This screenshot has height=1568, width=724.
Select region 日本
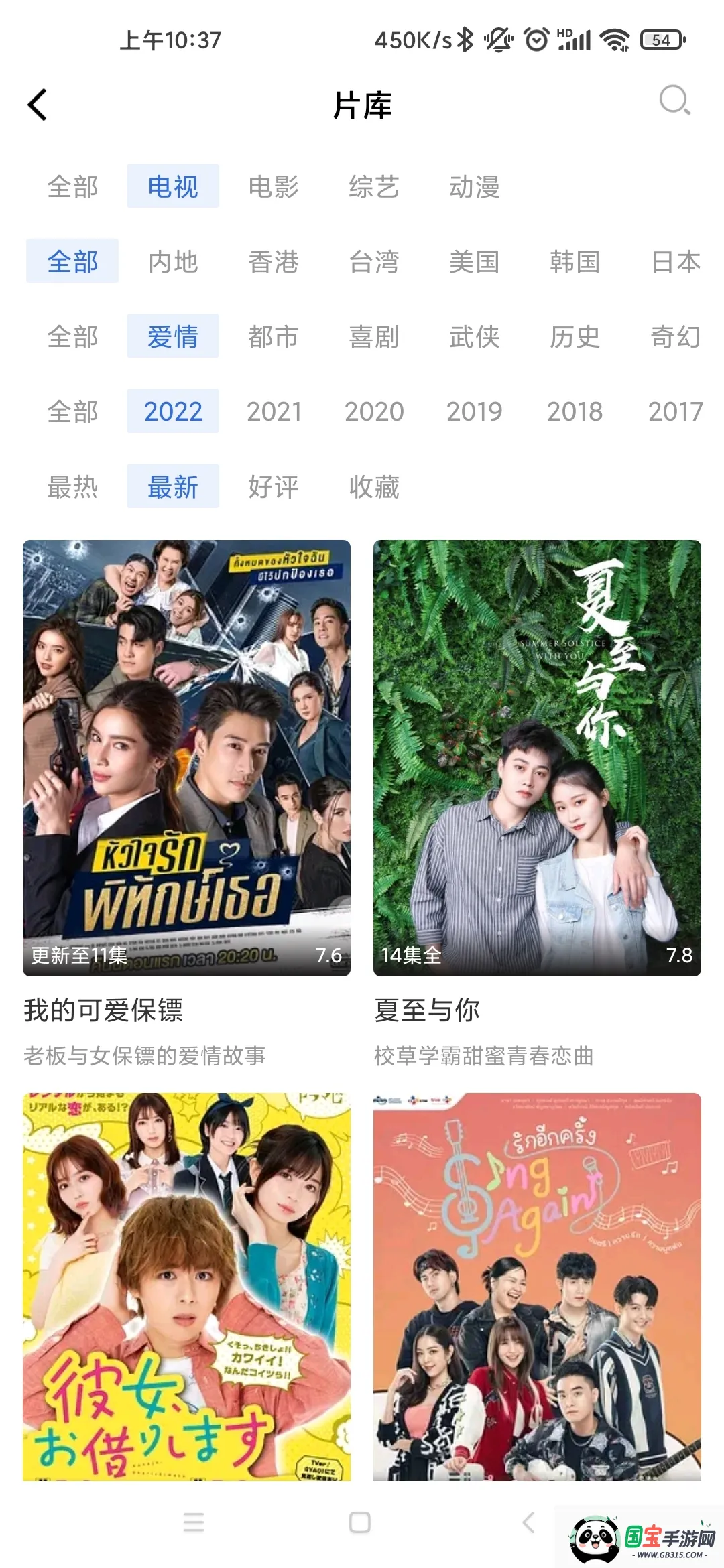tap(676, 261)
